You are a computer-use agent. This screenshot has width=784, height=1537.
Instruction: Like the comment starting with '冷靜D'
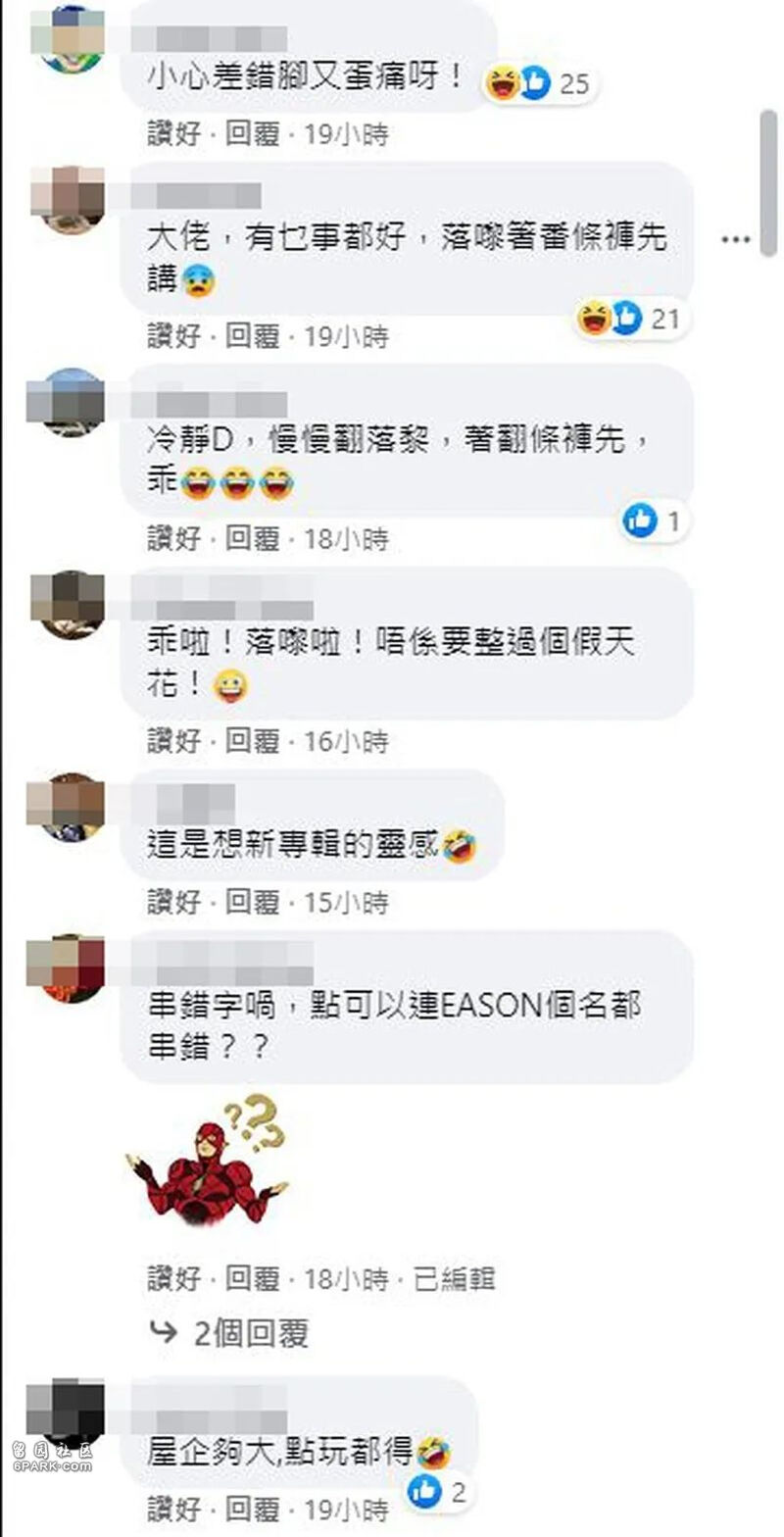pos(173,538)
